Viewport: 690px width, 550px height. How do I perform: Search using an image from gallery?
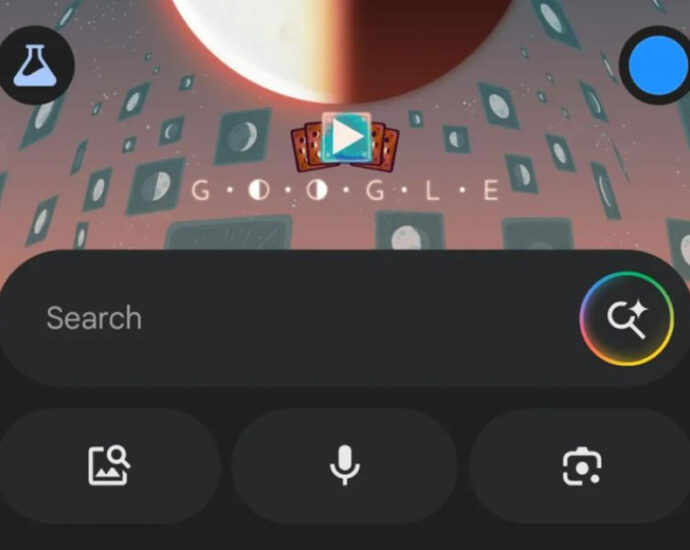click(x=109, y=466)
